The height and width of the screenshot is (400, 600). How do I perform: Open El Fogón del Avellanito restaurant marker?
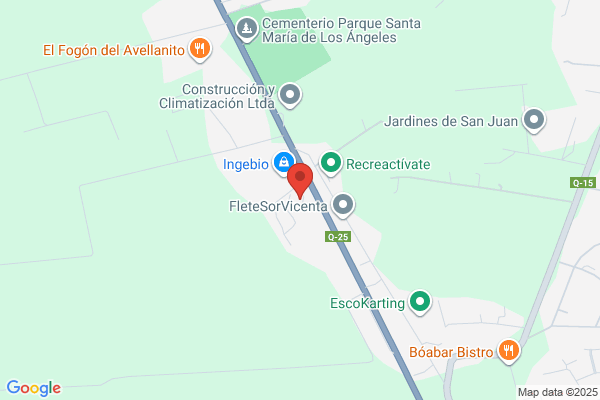pos(200,49)
